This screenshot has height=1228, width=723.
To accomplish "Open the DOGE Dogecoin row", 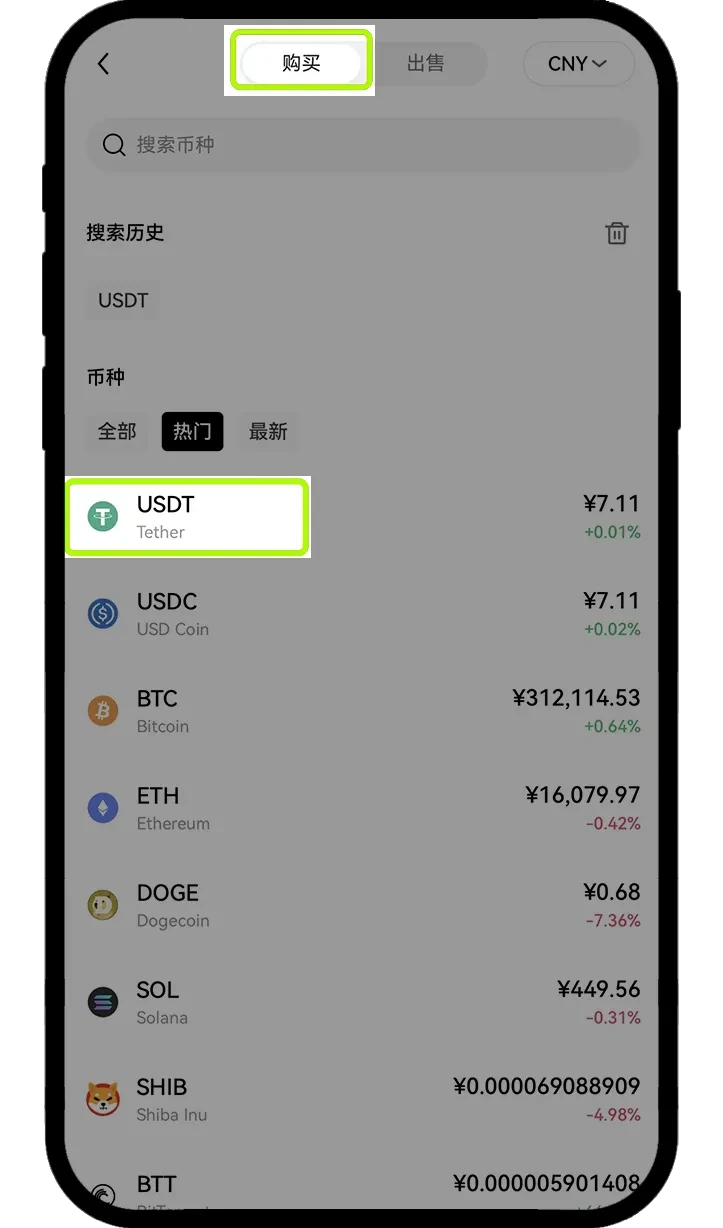I will [x=362, y=905].
